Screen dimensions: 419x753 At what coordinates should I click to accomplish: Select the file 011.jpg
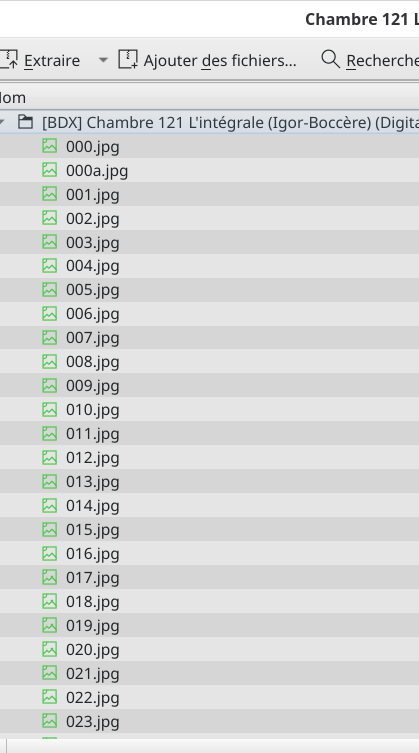(x=210, y=434)
